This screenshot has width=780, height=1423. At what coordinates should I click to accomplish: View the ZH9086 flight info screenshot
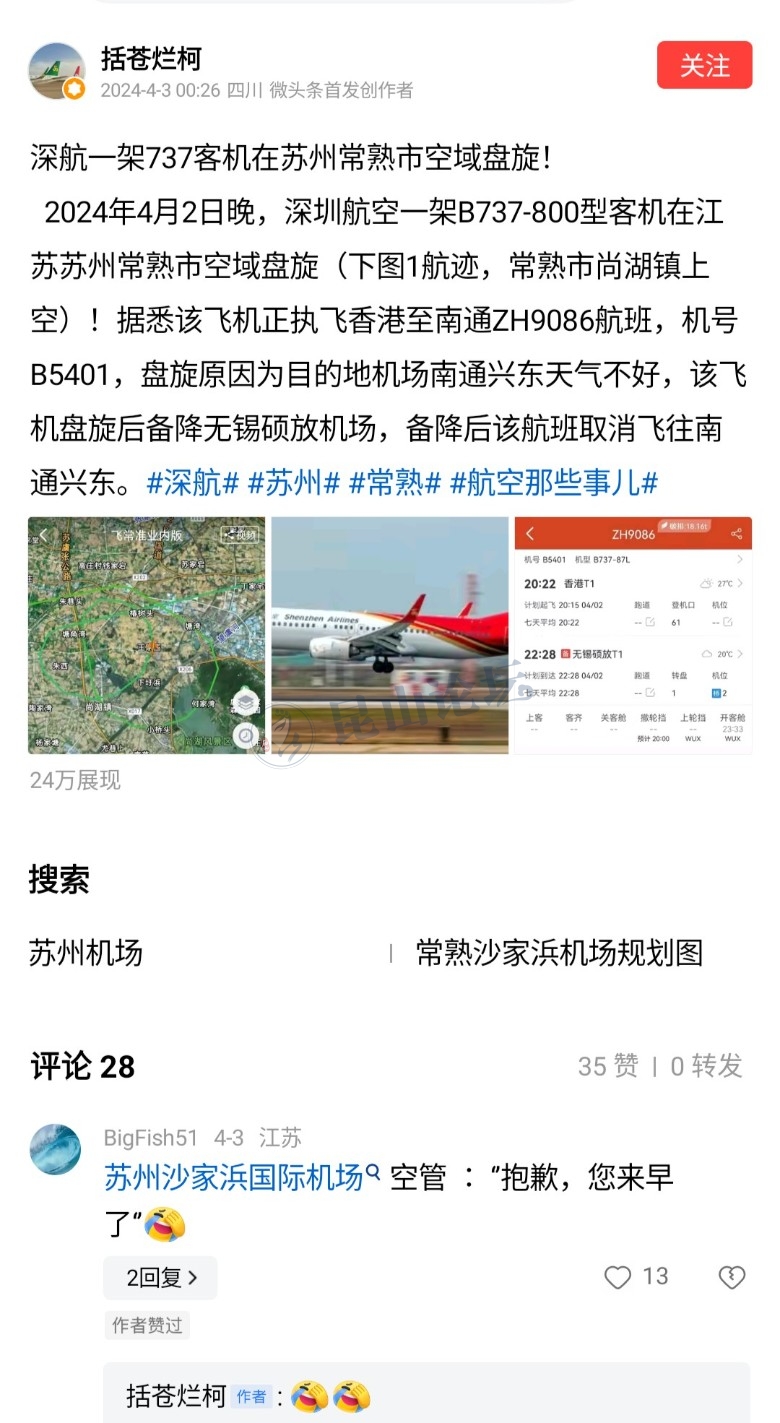click(x=633, y=635)
